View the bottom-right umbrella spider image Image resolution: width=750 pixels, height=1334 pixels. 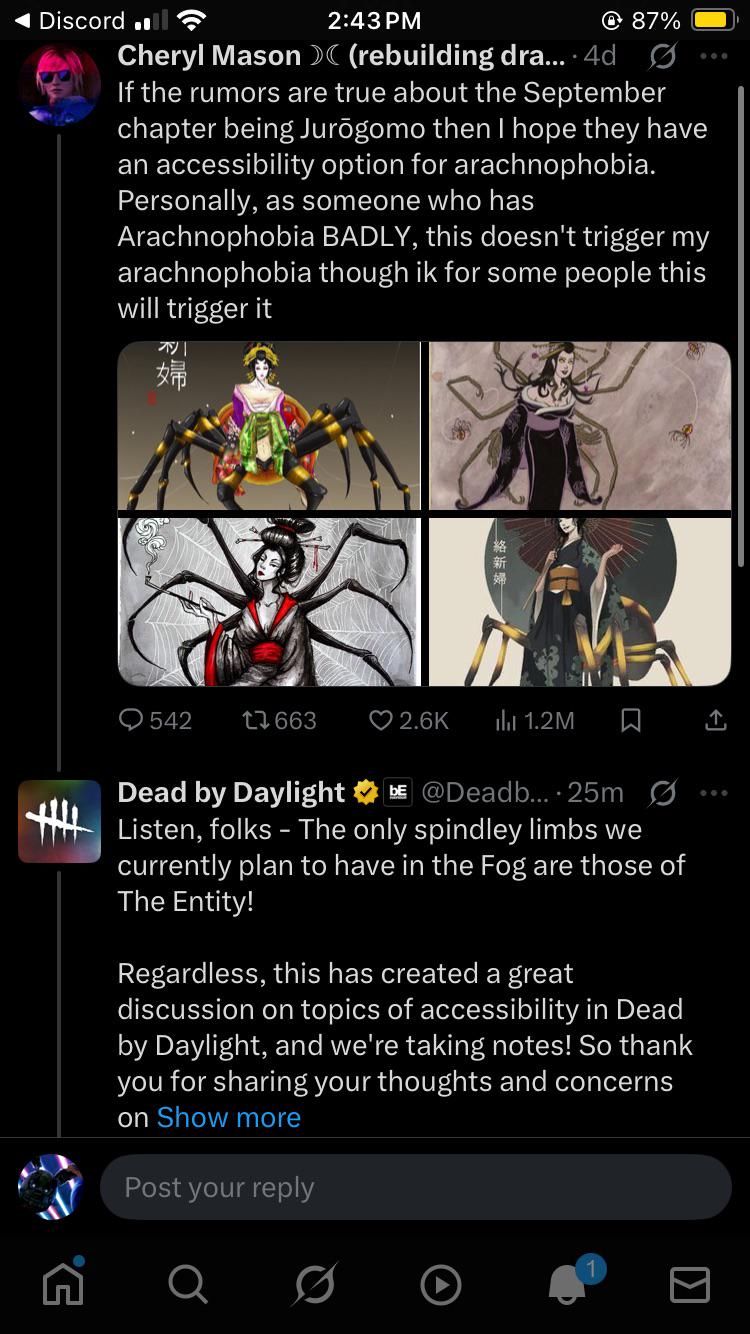tap(580, 601)
